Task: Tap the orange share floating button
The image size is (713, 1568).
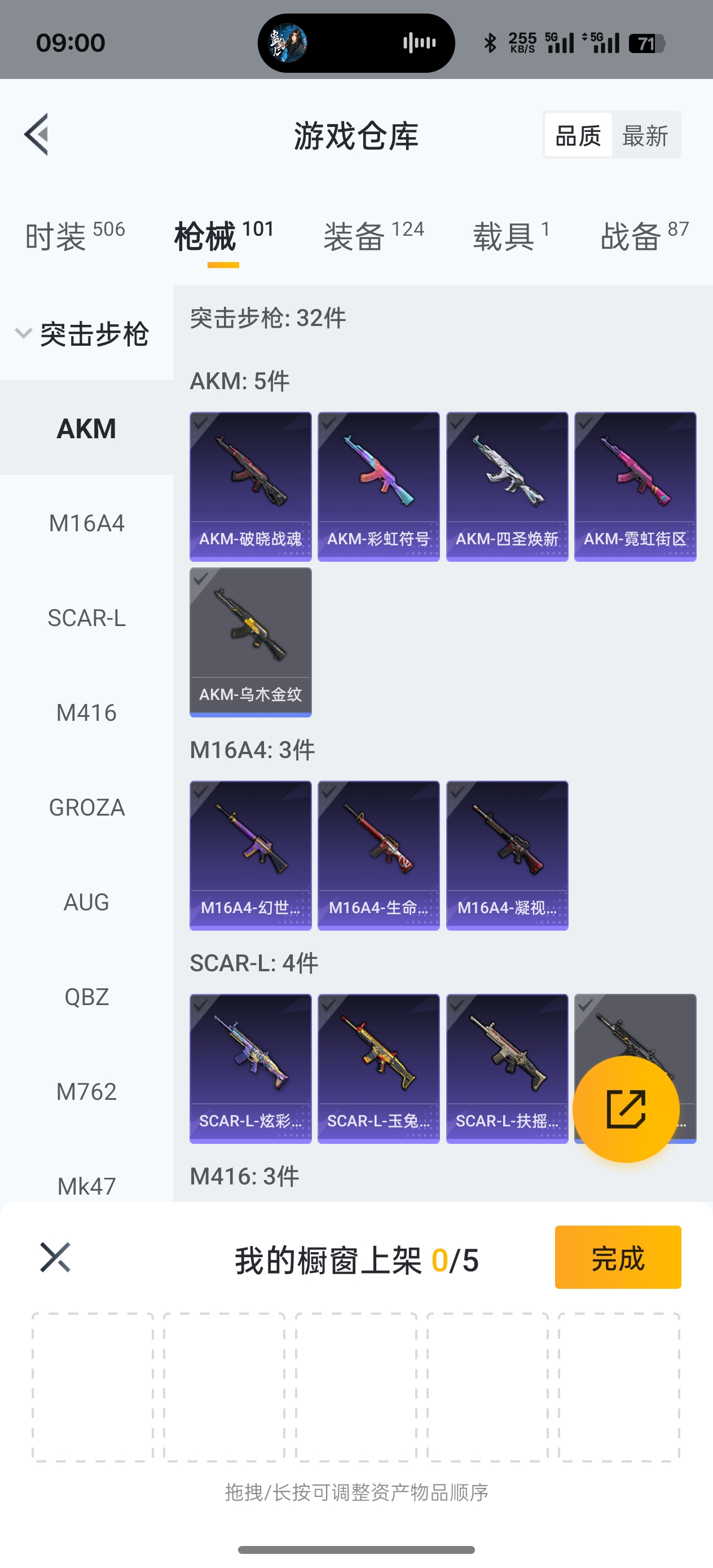Action: point(626,1109)
